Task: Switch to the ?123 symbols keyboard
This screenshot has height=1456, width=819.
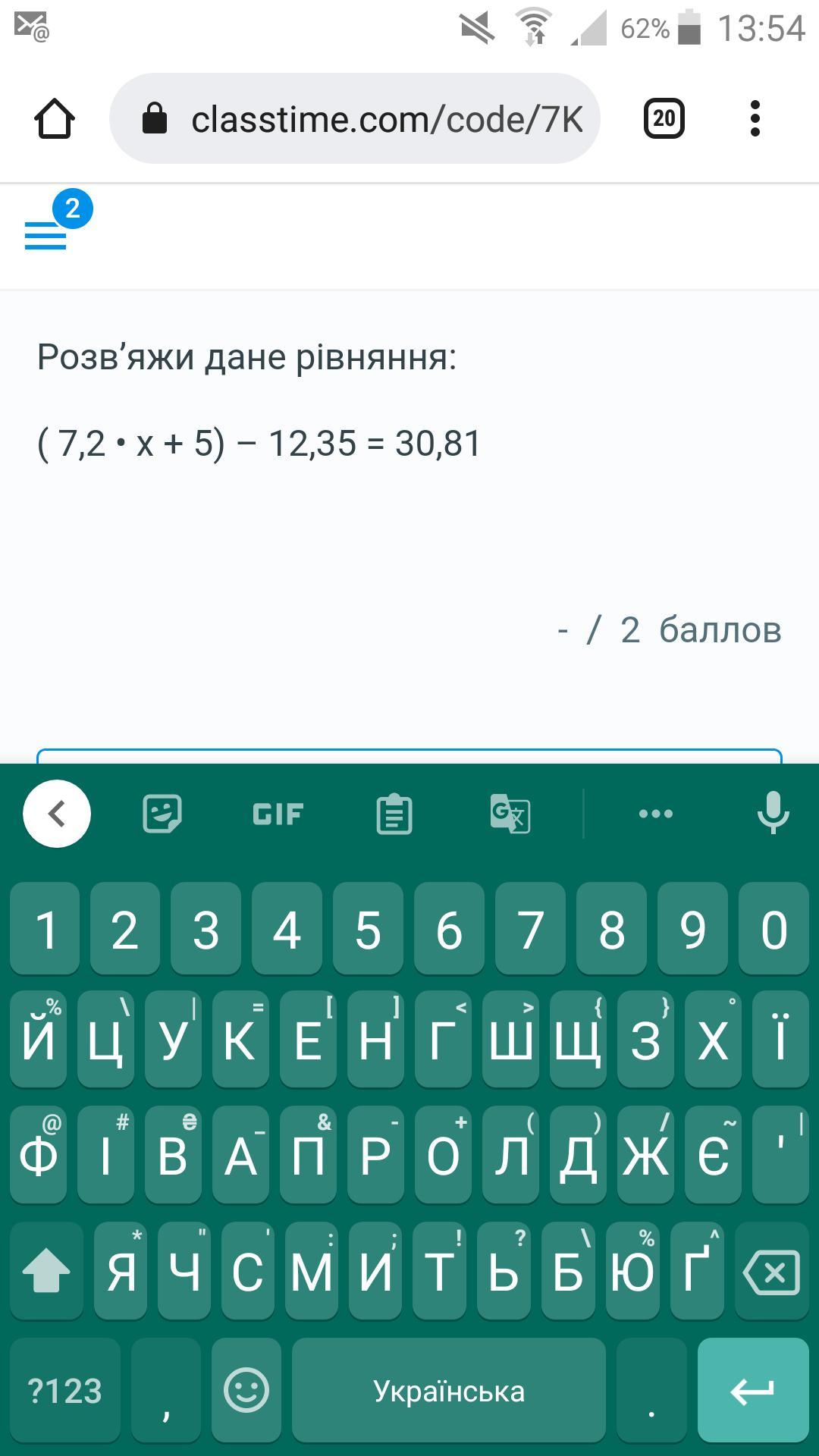Action: tap(65, 1390)
